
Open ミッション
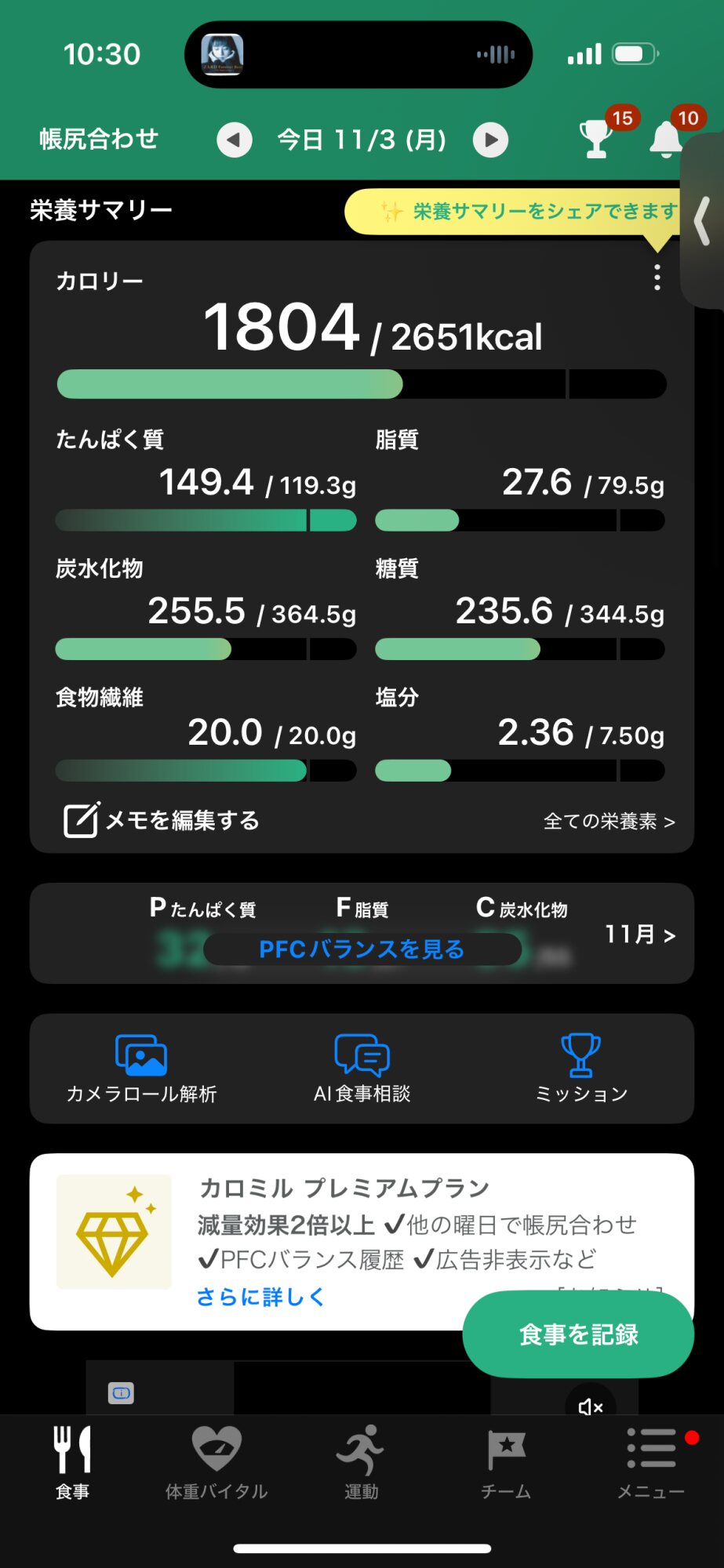click(x=581, y=1069)
